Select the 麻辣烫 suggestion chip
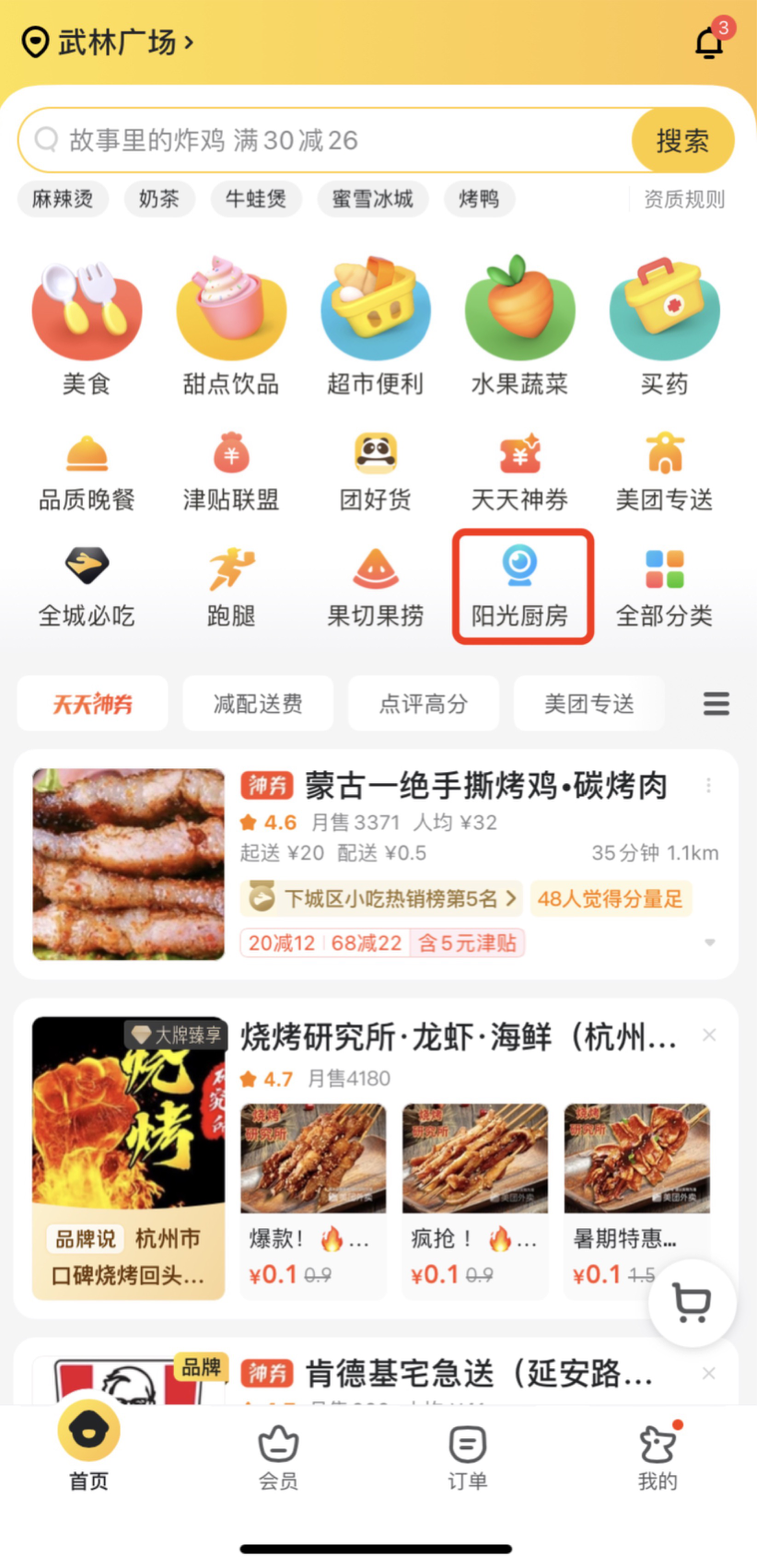Screen dimensions: 757x1568 pos(63,199)
